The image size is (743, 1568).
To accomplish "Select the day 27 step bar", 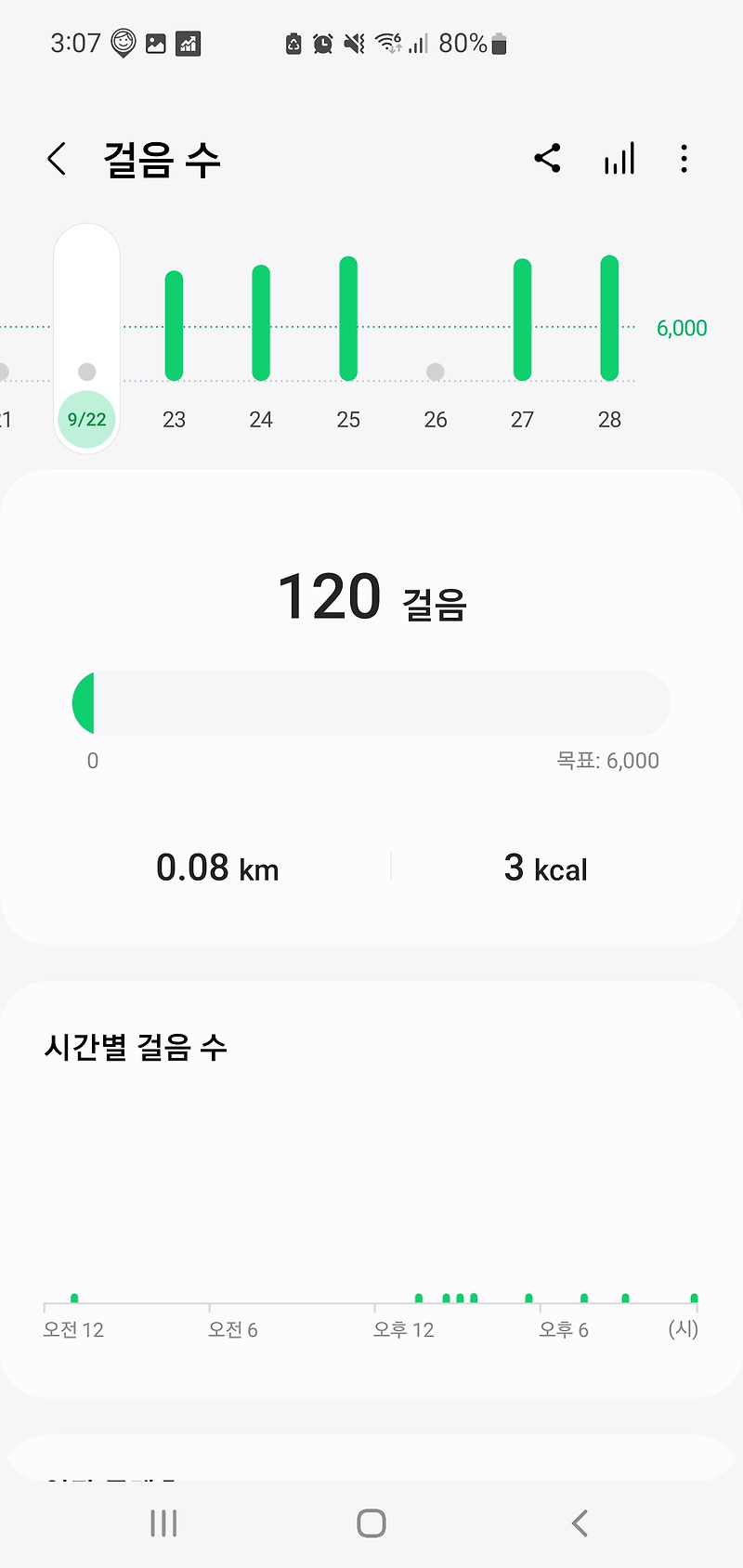I will pyautogui.click(x=523, y=320).
